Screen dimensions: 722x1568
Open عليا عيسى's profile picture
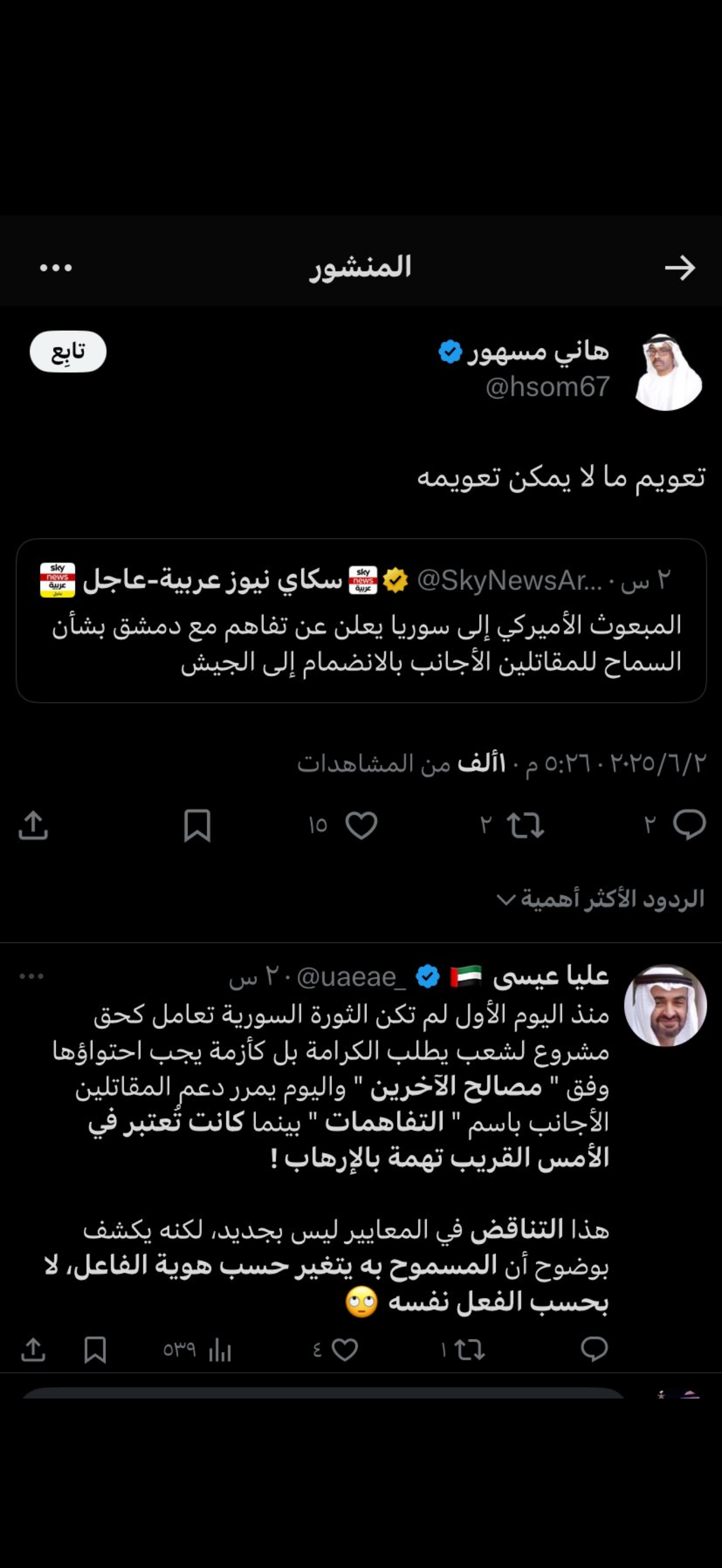click(x=665, y=1005)
